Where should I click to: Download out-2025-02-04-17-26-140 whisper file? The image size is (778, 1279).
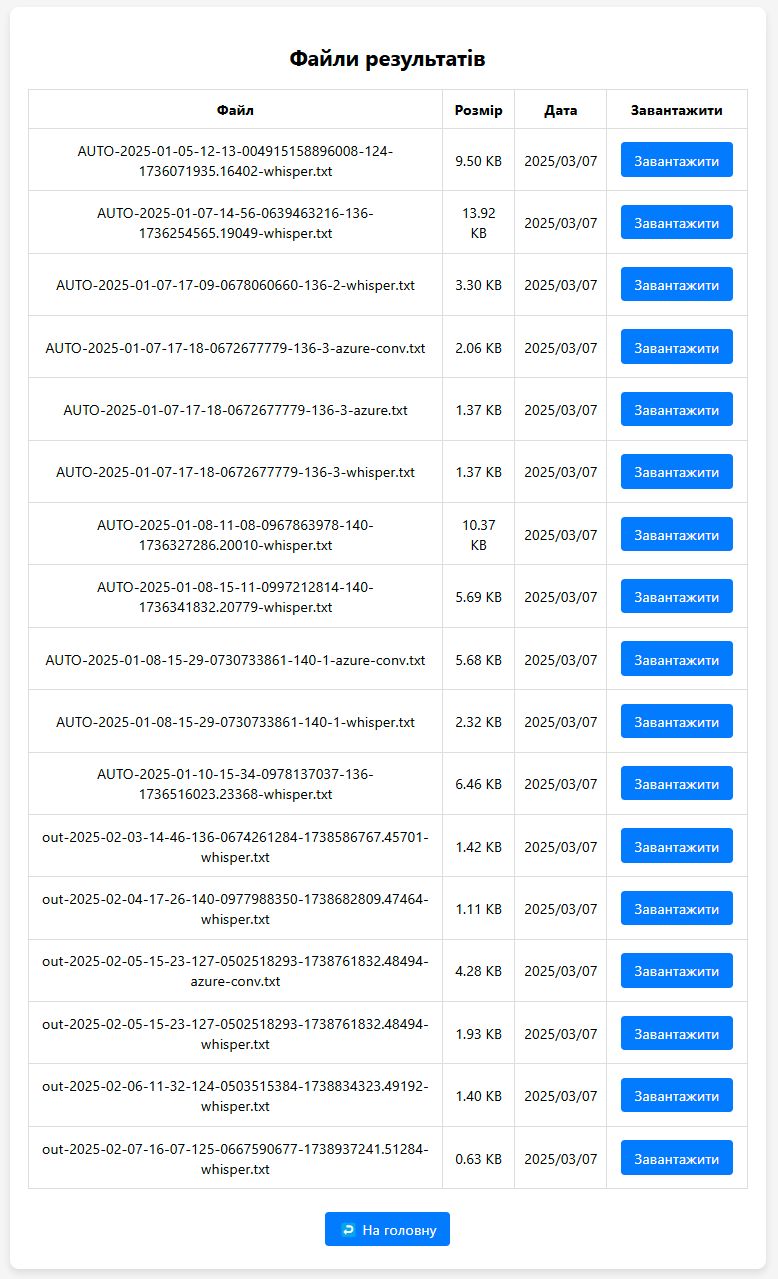[676, 908]
